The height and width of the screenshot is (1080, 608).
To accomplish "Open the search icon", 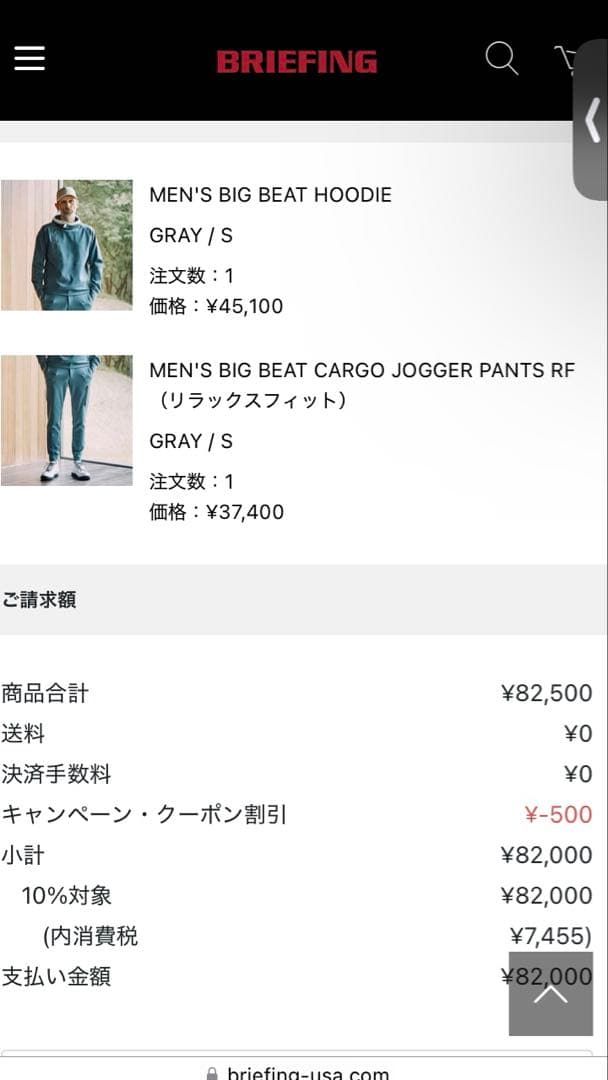I will tap(501, 59).
